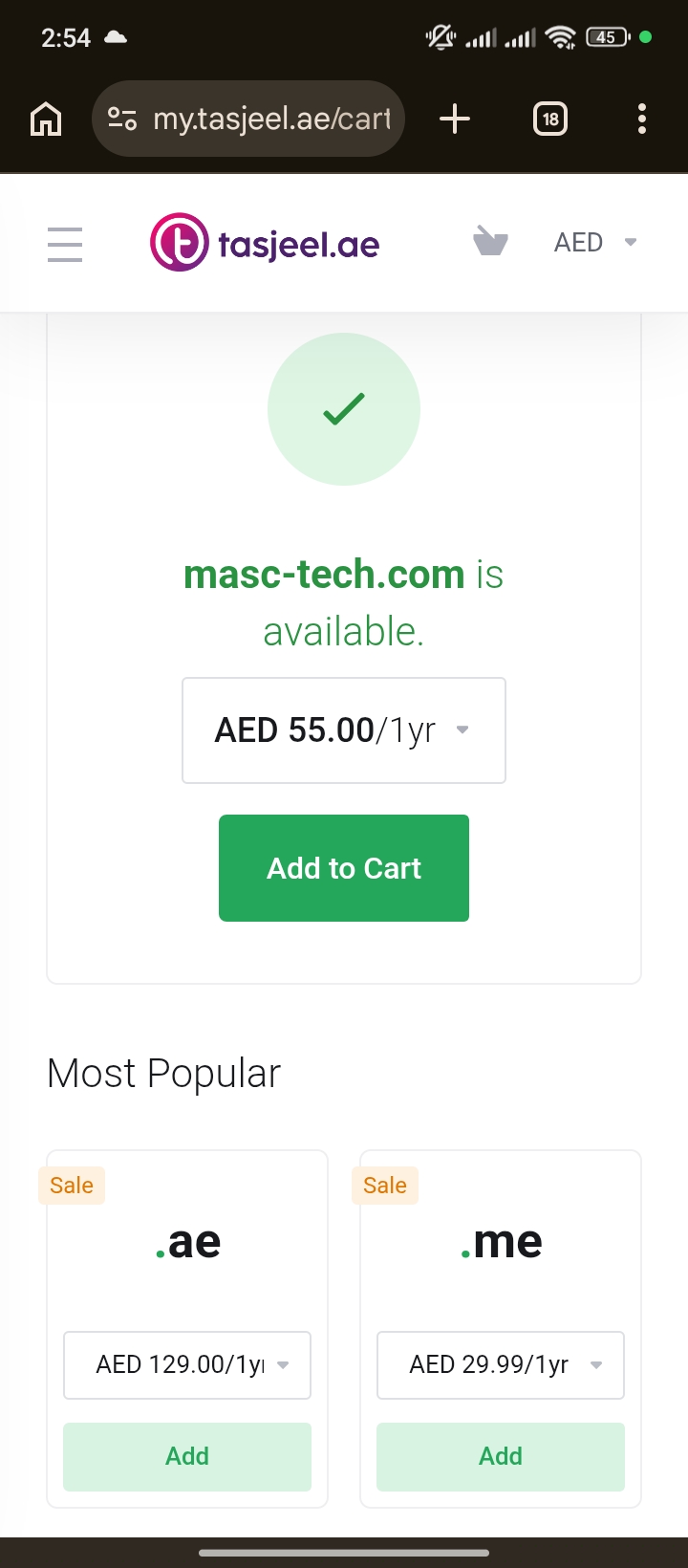Open the tab switcher showing 18 tabs
Viewport: 688px width, 1568px height.
point(550,119)
